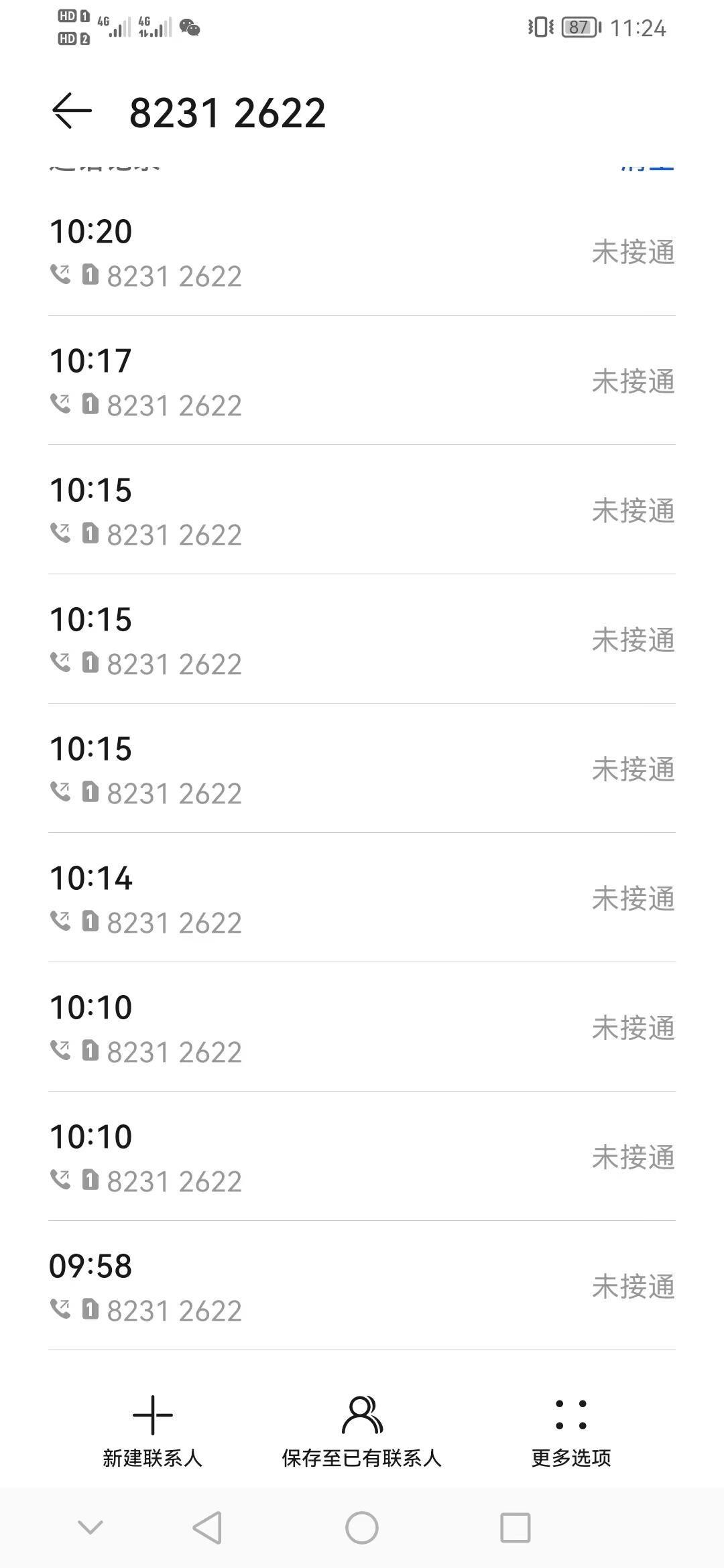Open the 10:17 call record
Screen dimensions: 724x1568
(x=362, y=381)
